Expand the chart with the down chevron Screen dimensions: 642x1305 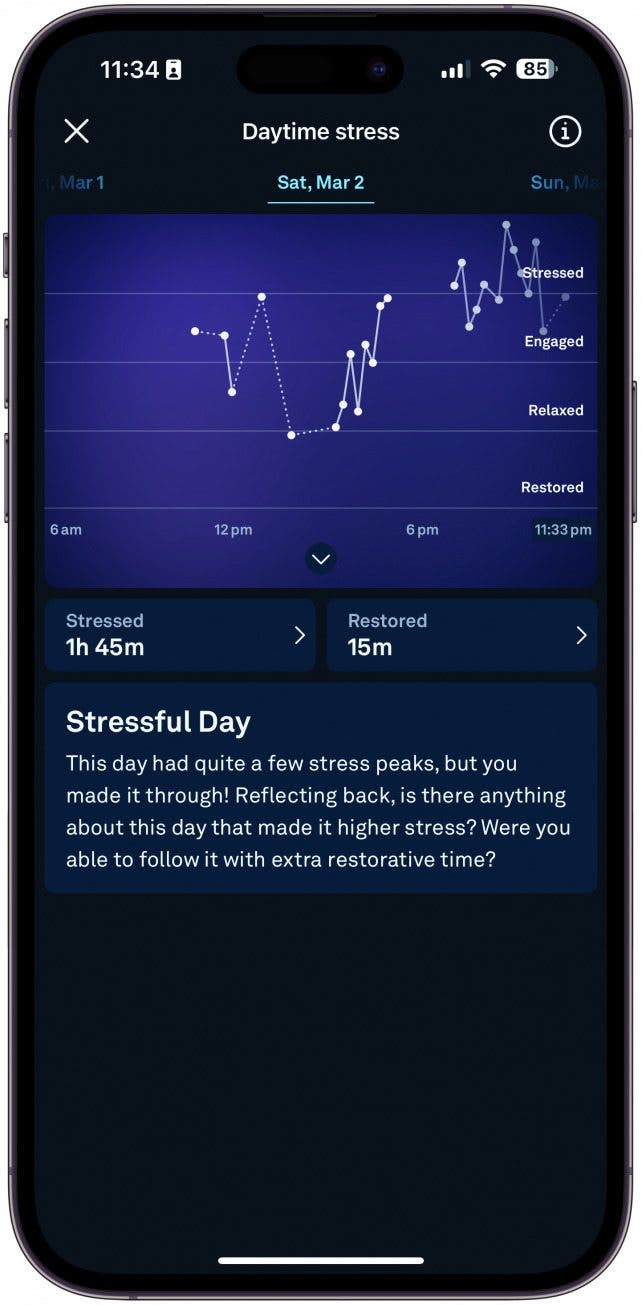[x=320, y=559]
